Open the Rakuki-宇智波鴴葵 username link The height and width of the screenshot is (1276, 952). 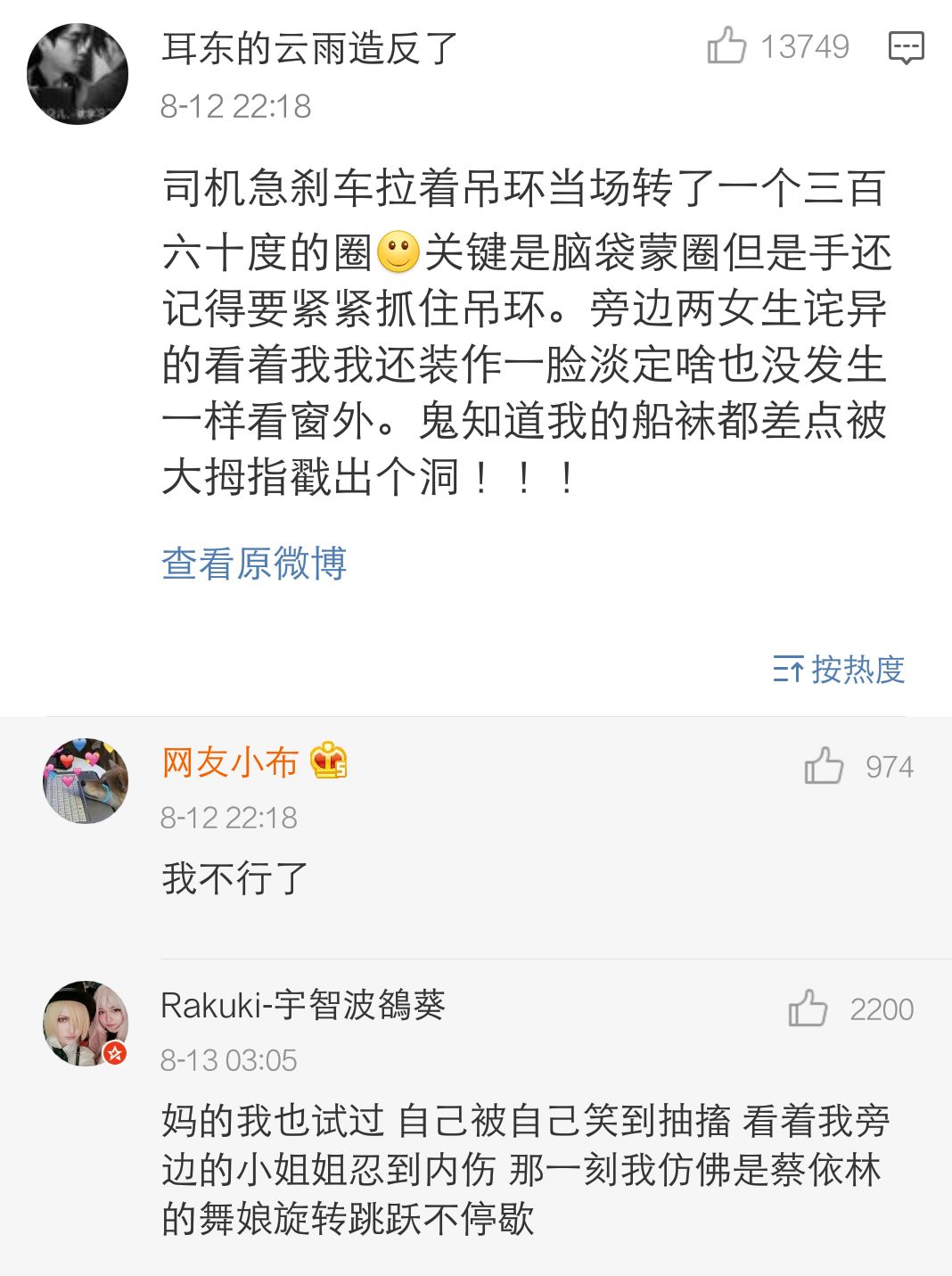pyautogui.click(x=302, y=1005)
